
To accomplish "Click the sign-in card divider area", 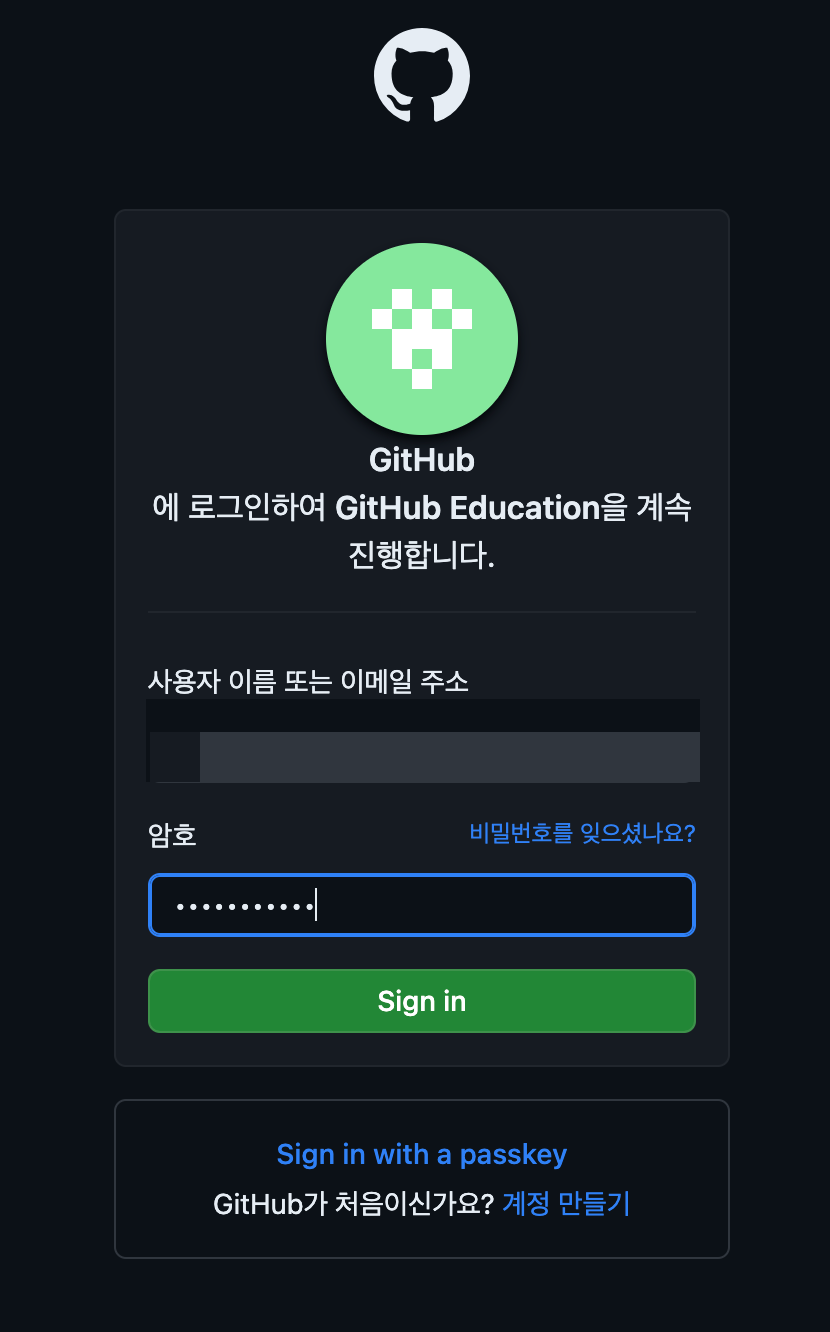I will (x=421, y=611).
